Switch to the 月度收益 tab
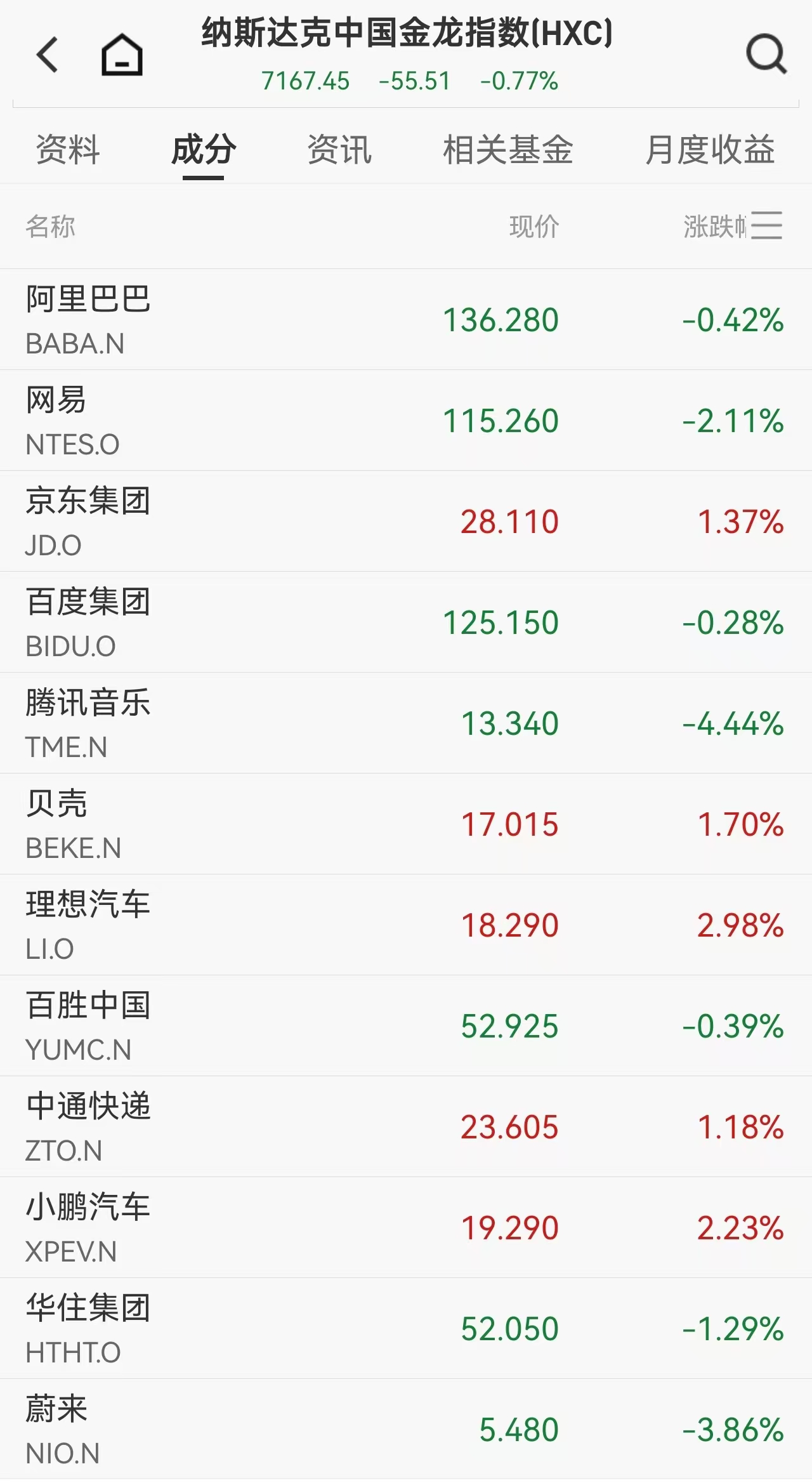Image resolution: width=812 pixels, height=1483 pixels. [x=710, y=150]
